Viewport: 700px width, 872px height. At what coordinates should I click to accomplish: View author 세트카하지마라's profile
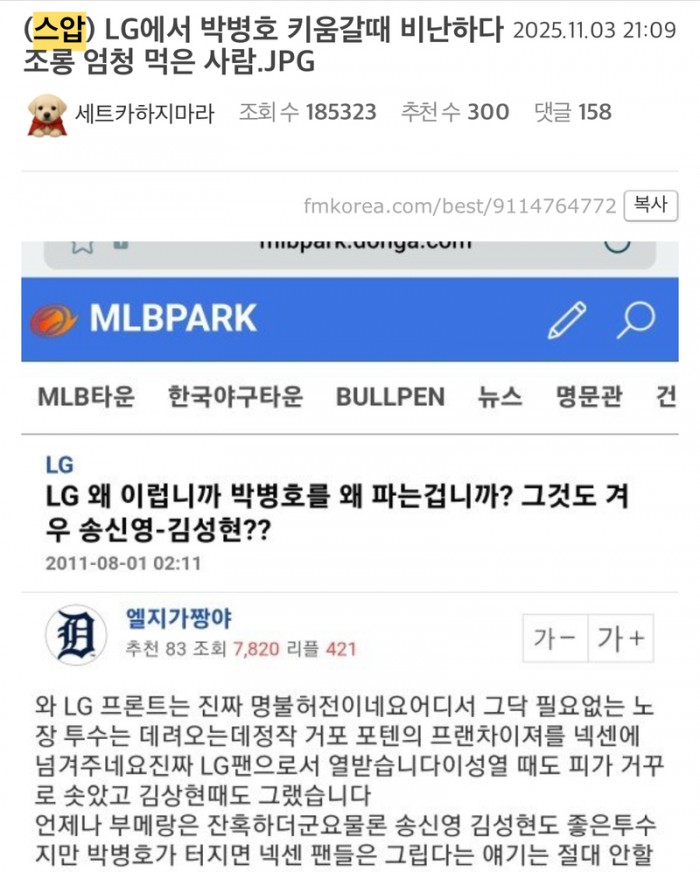tap(146, 112)
